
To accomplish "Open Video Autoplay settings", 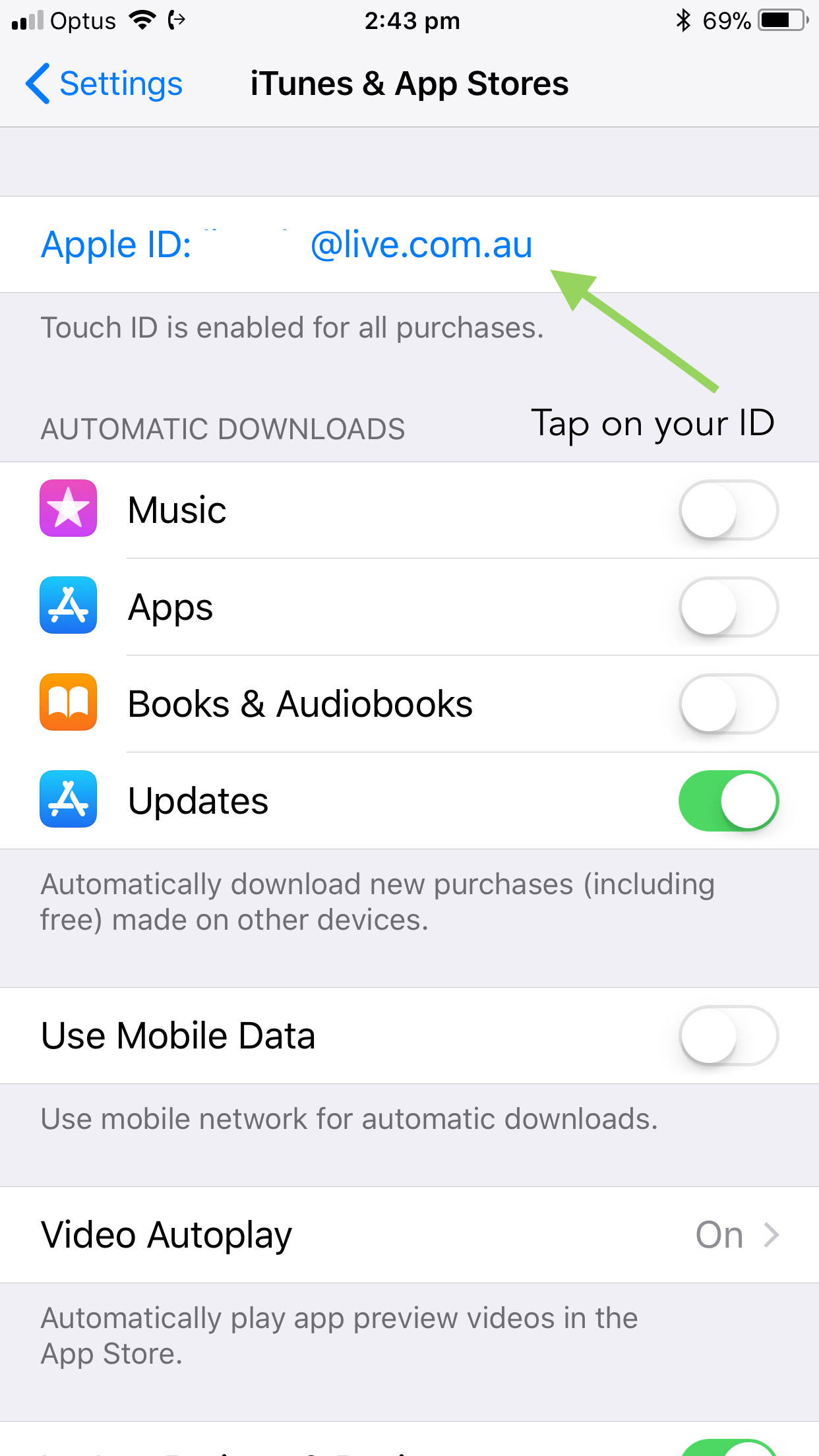I will click(409, 1234).
